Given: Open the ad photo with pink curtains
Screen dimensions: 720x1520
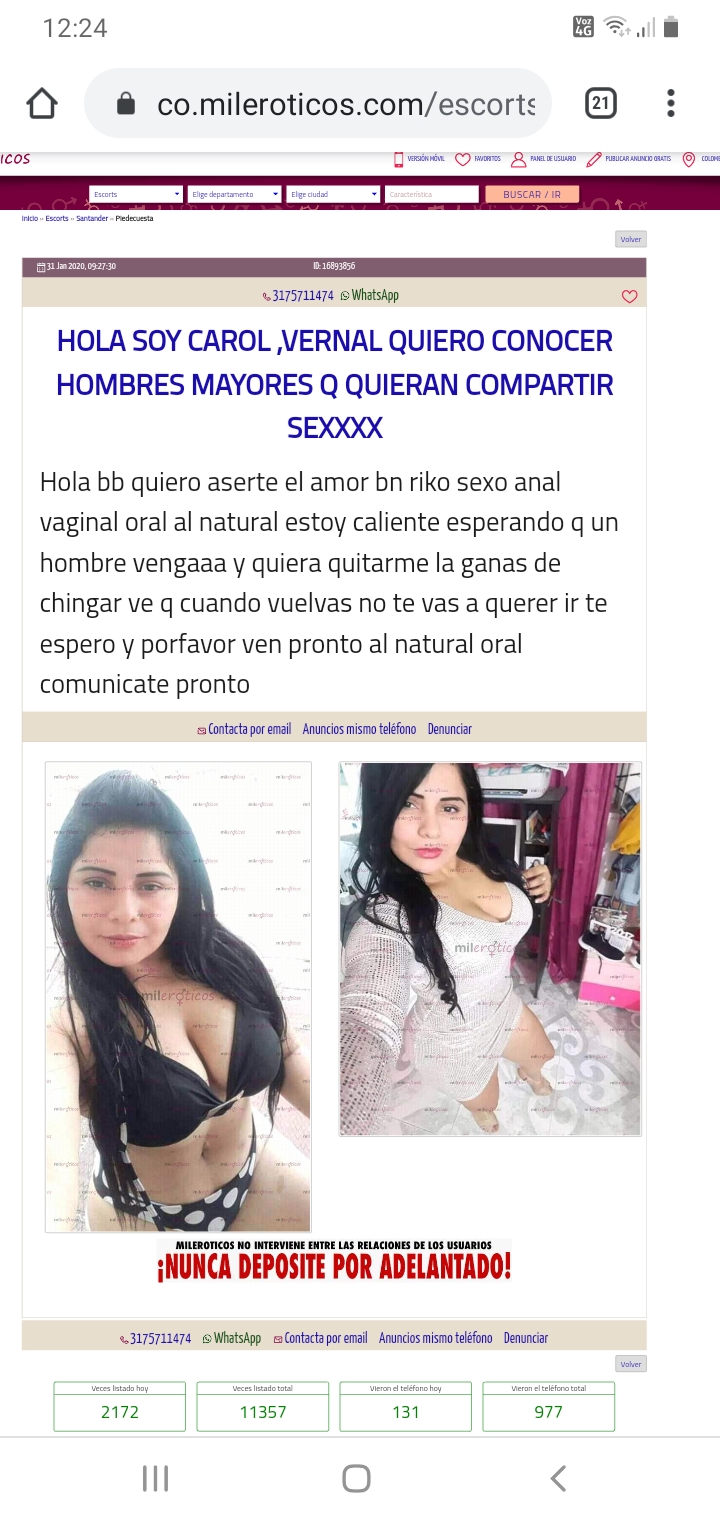Looking at the screenshot, I should (x=490, y=948).
